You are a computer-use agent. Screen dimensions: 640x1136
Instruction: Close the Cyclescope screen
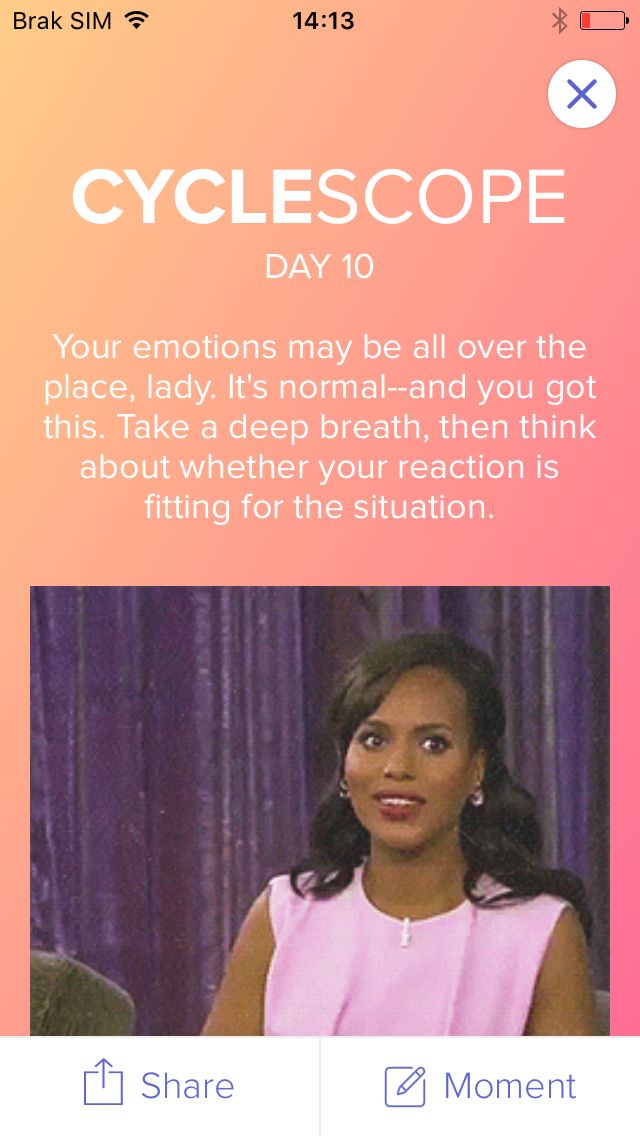coord(581,94)
